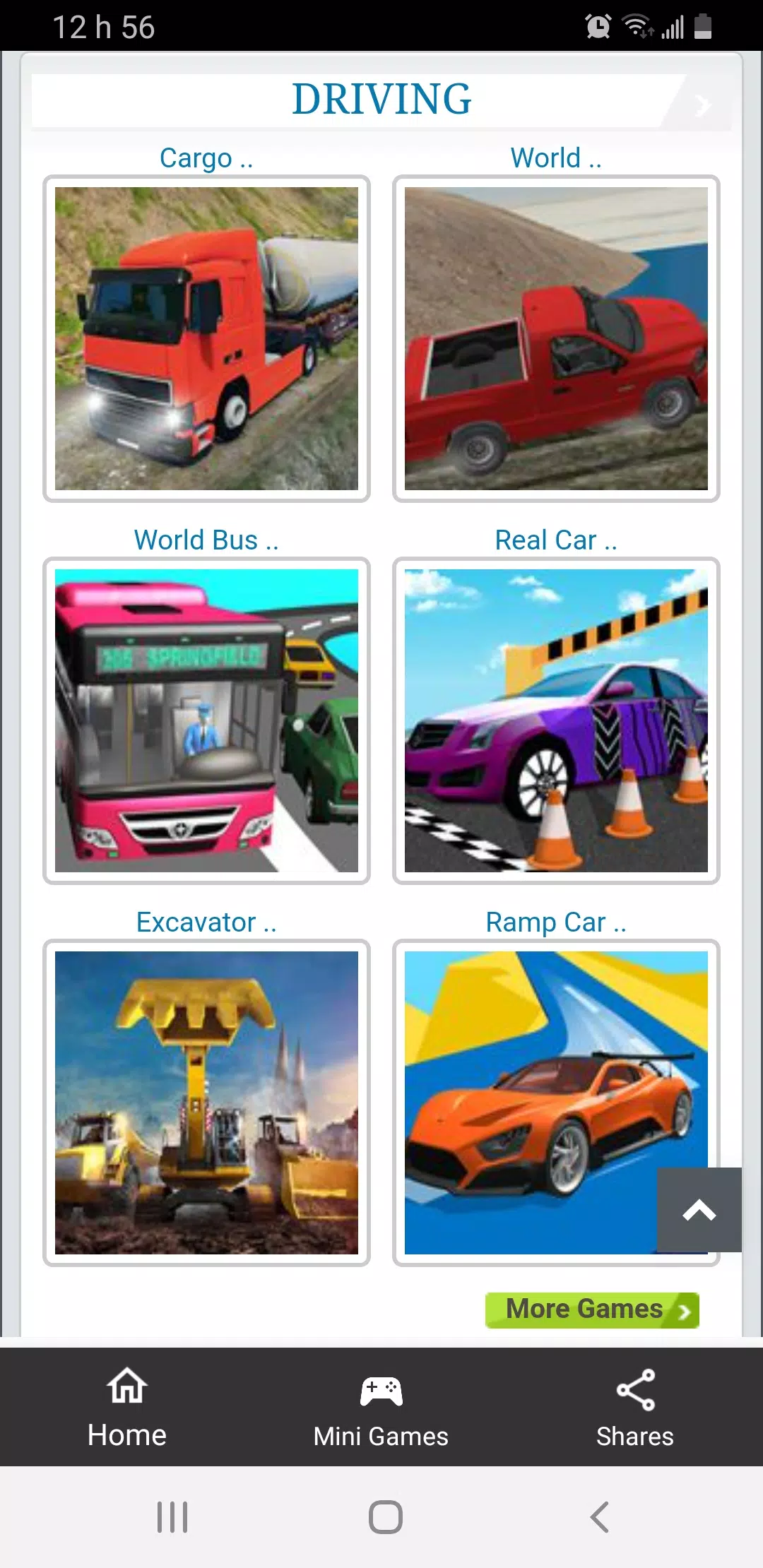Open the Cargo truck game
This screenshot has width=763, height=1568.
tap(206, 338)
